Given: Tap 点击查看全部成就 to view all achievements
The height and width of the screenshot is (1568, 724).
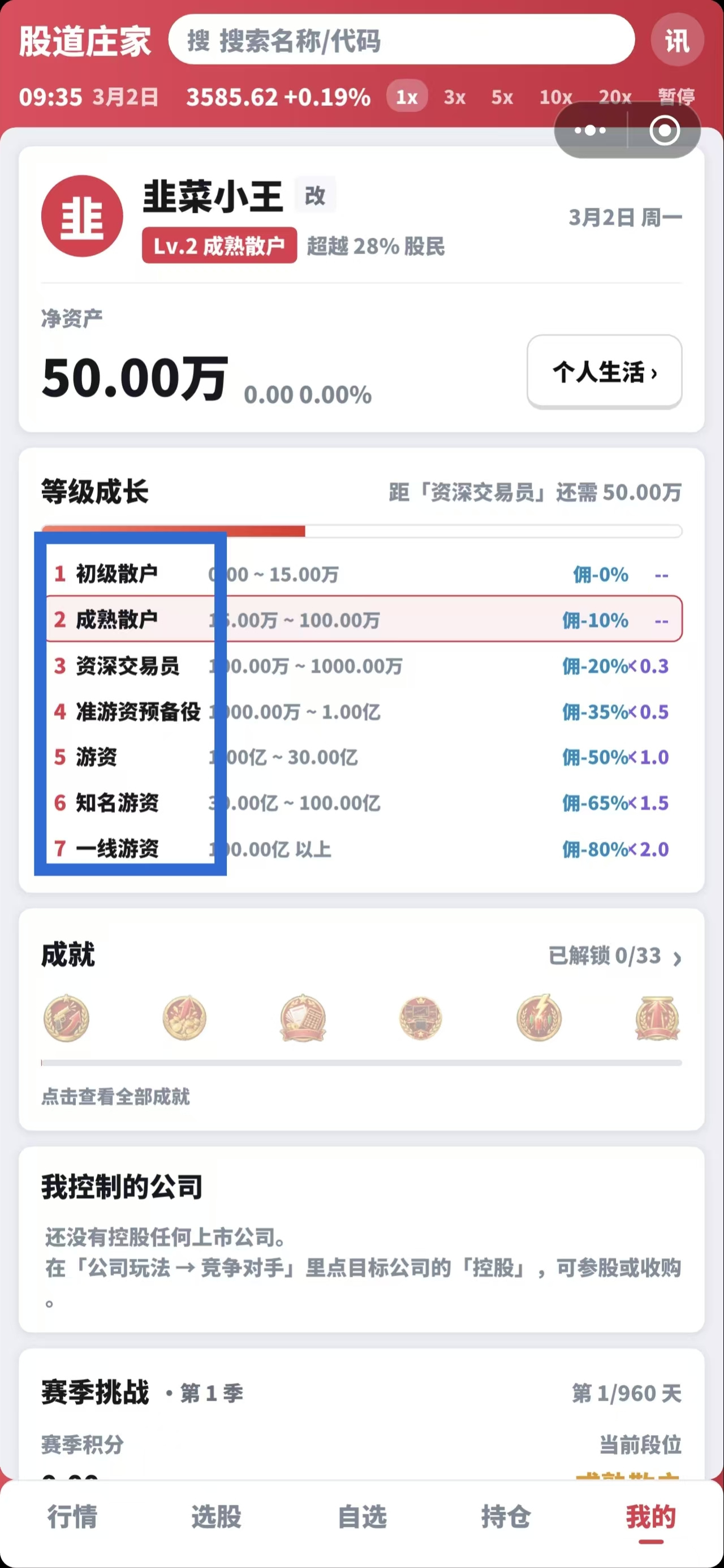Looking at the screenshot, I should click(x=115, y=1096).
